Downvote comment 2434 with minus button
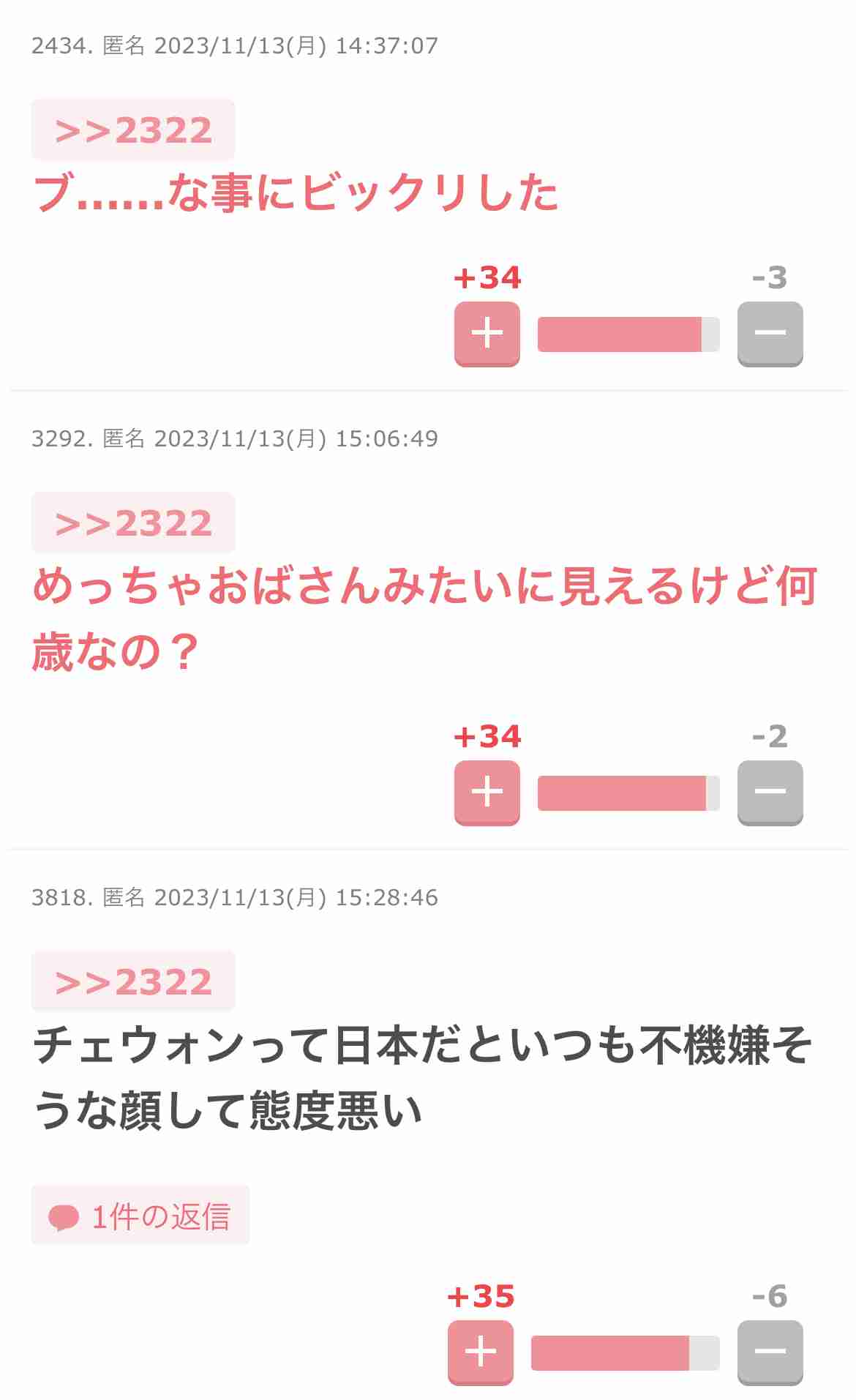856x1400 pixels. click(770, 334)
